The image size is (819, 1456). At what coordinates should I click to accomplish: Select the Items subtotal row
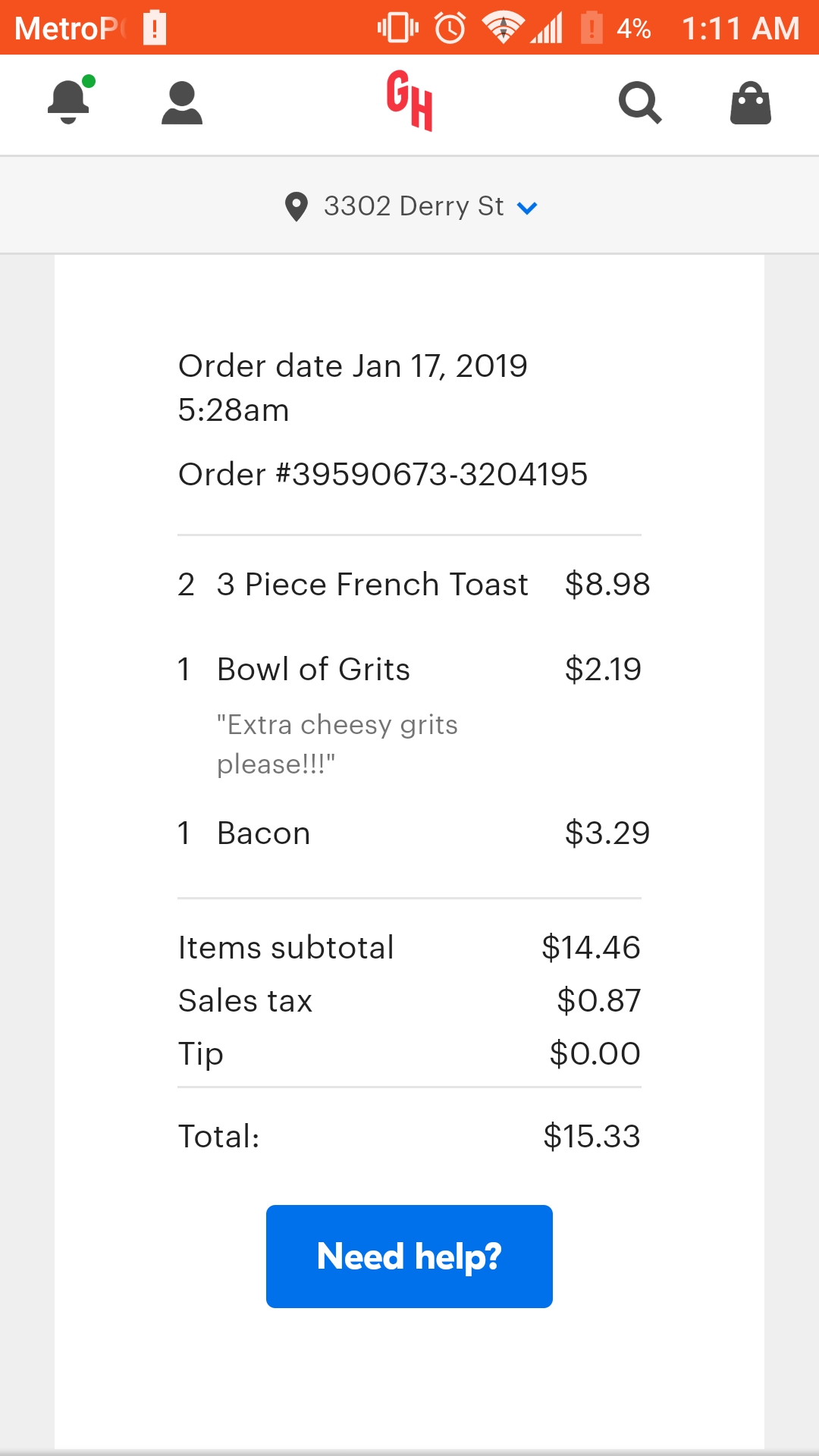tap(285, 946)
